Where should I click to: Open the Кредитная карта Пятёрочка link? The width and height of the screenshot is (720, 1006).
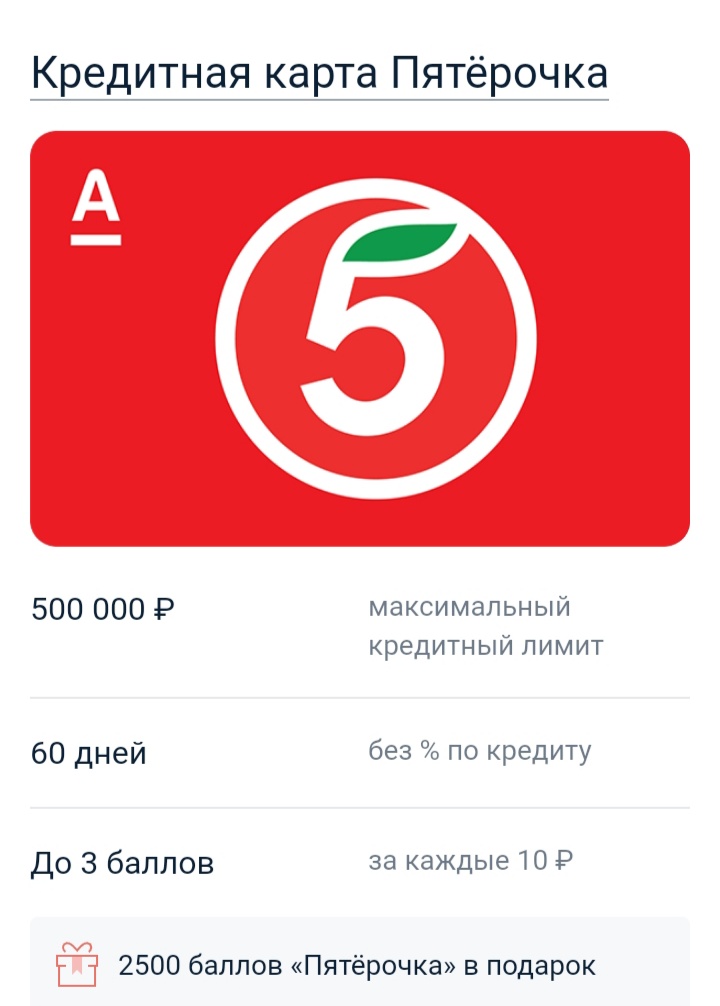tap(319, 74)
